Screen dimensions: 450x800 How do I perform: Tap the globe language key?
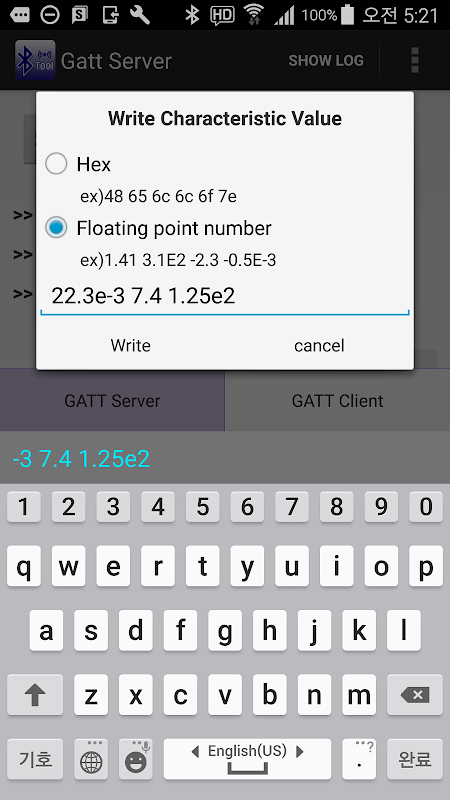(91, 759)
